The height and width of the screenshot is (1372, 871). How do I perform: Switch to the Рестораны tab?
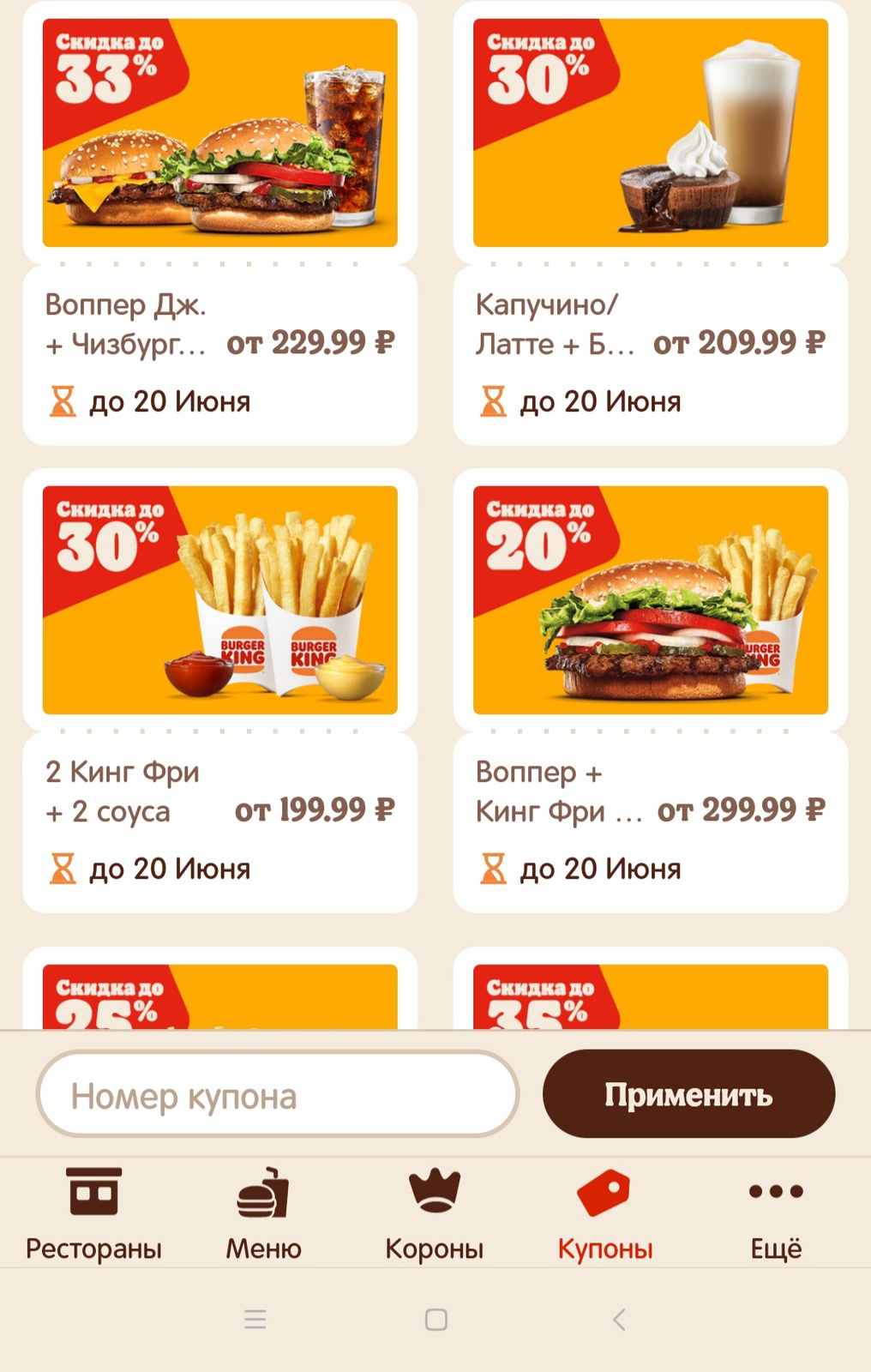(x=93, y=1213)
